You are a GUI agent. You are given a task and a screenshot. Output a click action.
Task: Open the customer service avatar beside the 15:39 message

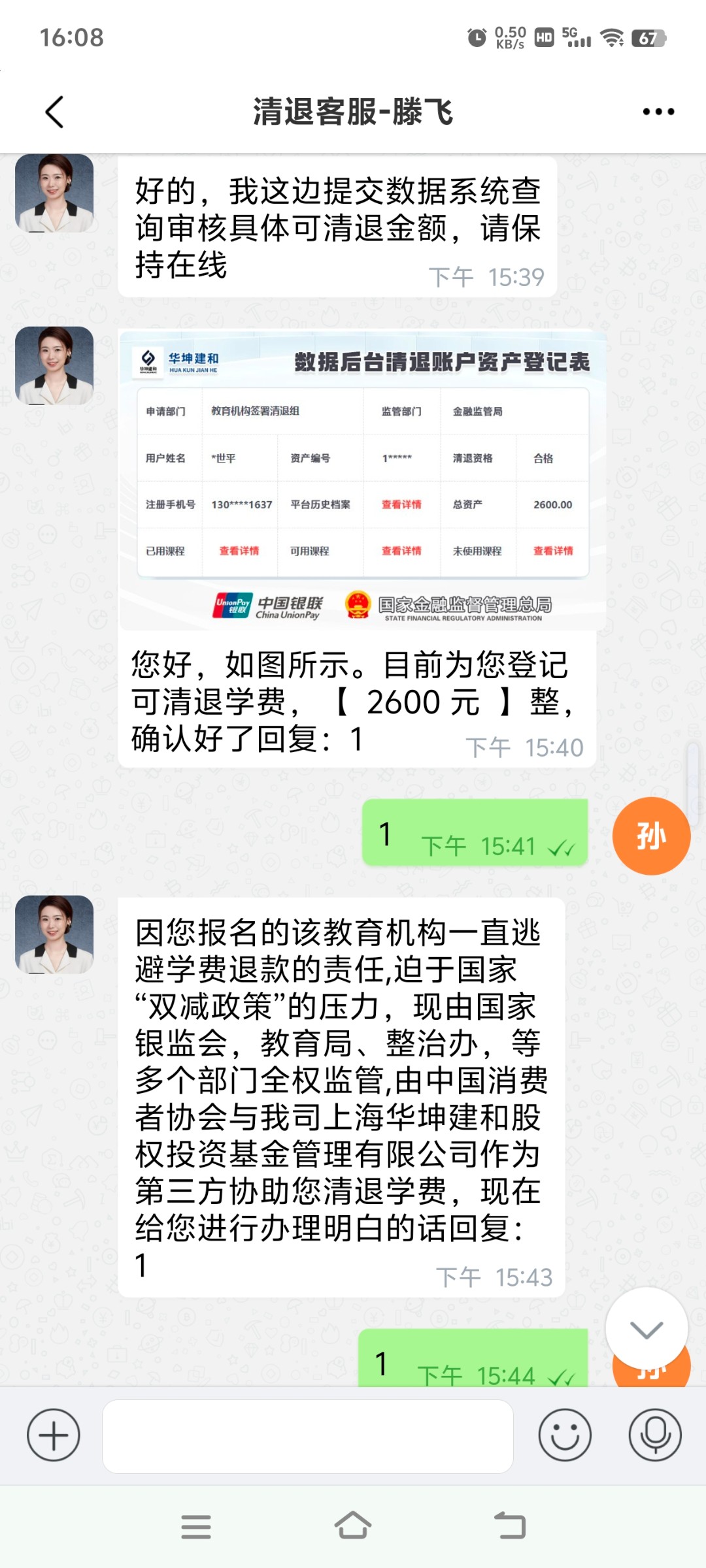54,193
